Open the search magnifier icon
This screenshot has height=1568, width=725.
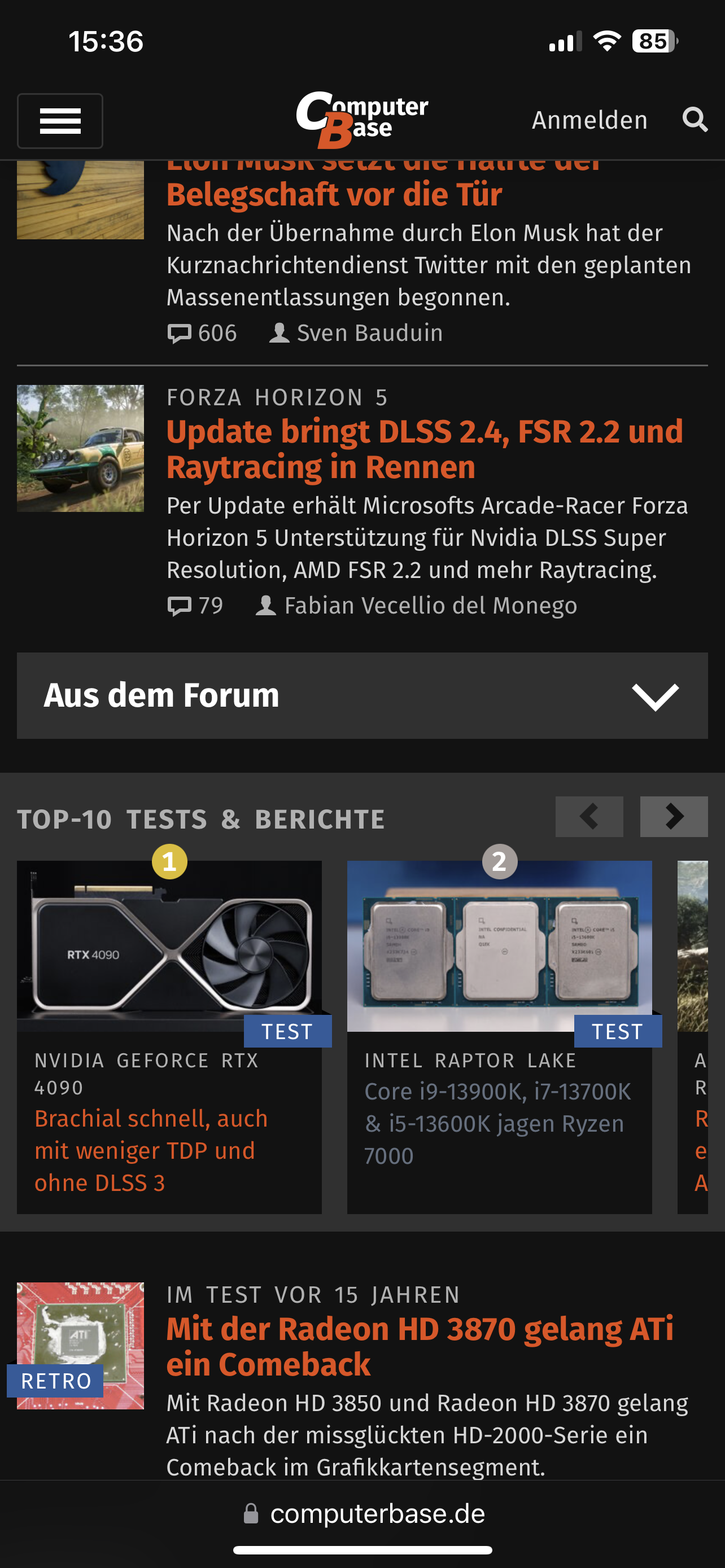(x=695, y=120)
